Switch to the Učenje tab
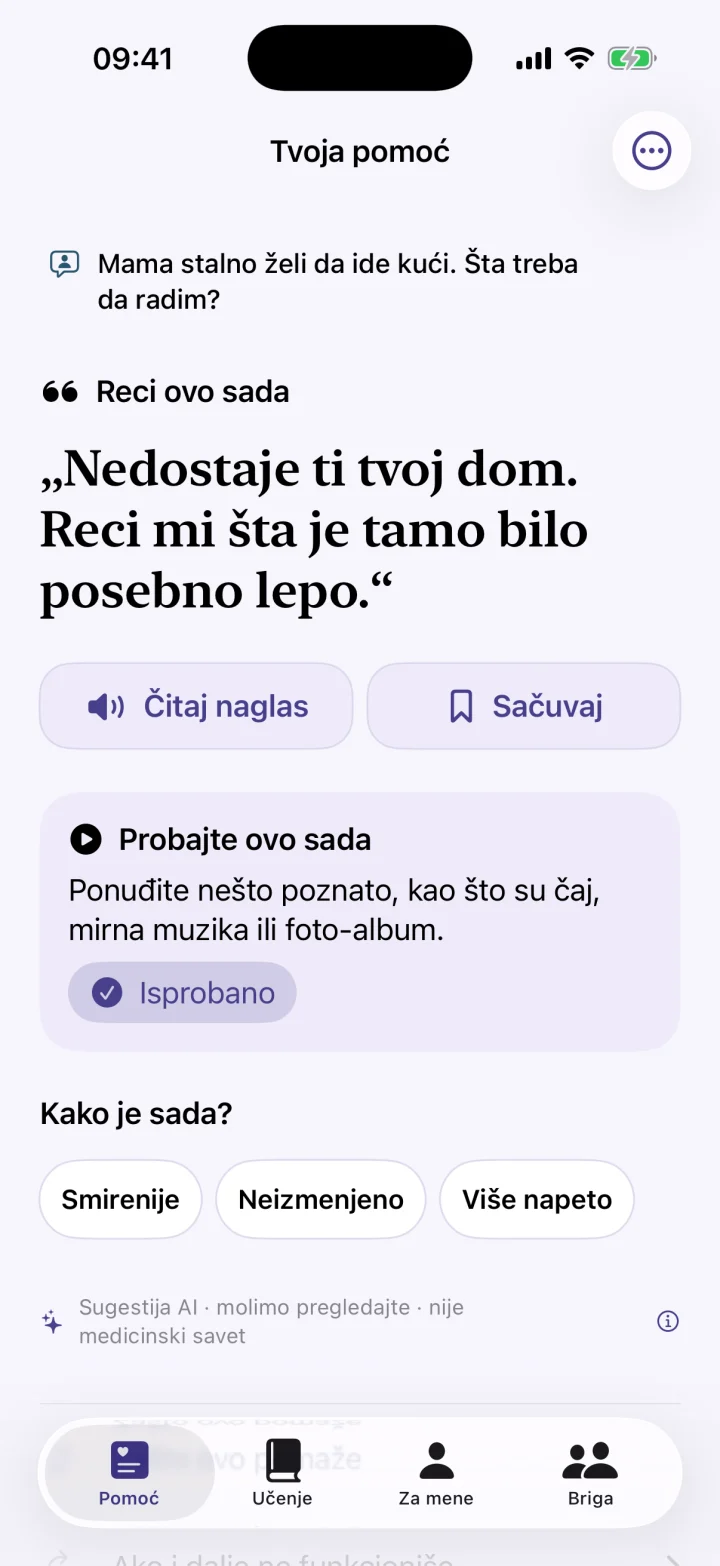The width and height of the screenshot is (720, 1566). pyautogui.click(x=282, y=1473)
